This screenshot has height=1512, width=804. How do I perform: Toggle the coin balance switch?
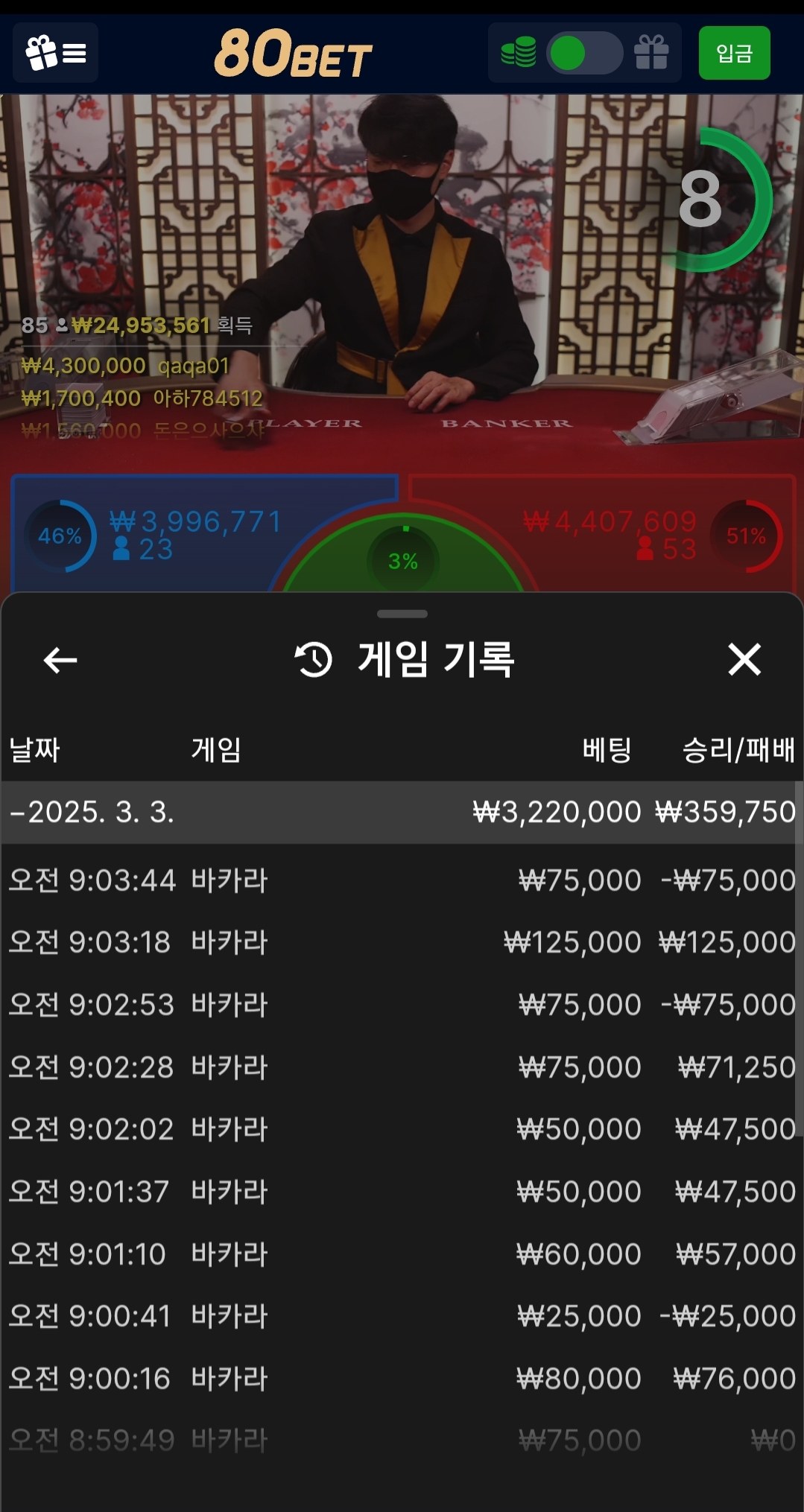tap(583, 53)
